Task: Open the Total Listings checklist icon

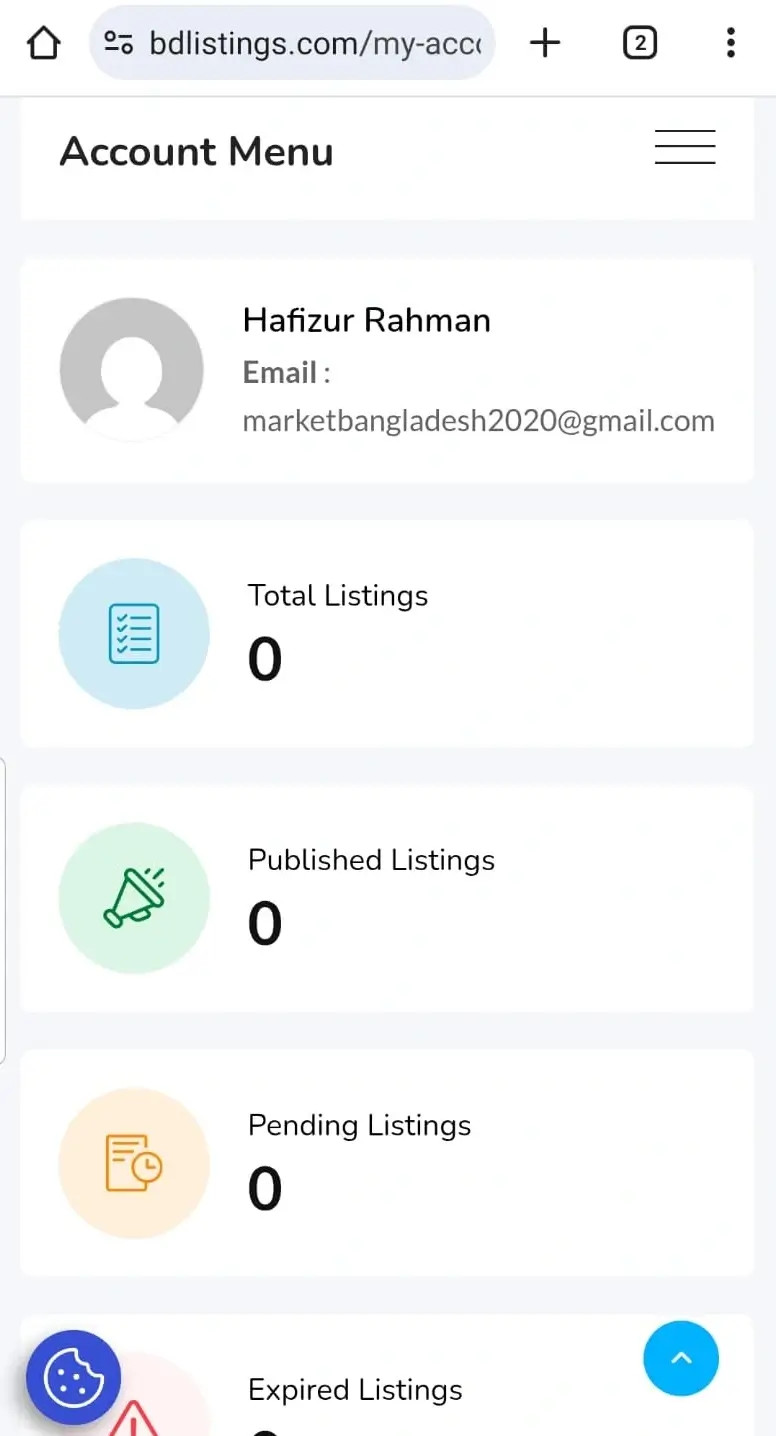Action: [134, 632]
